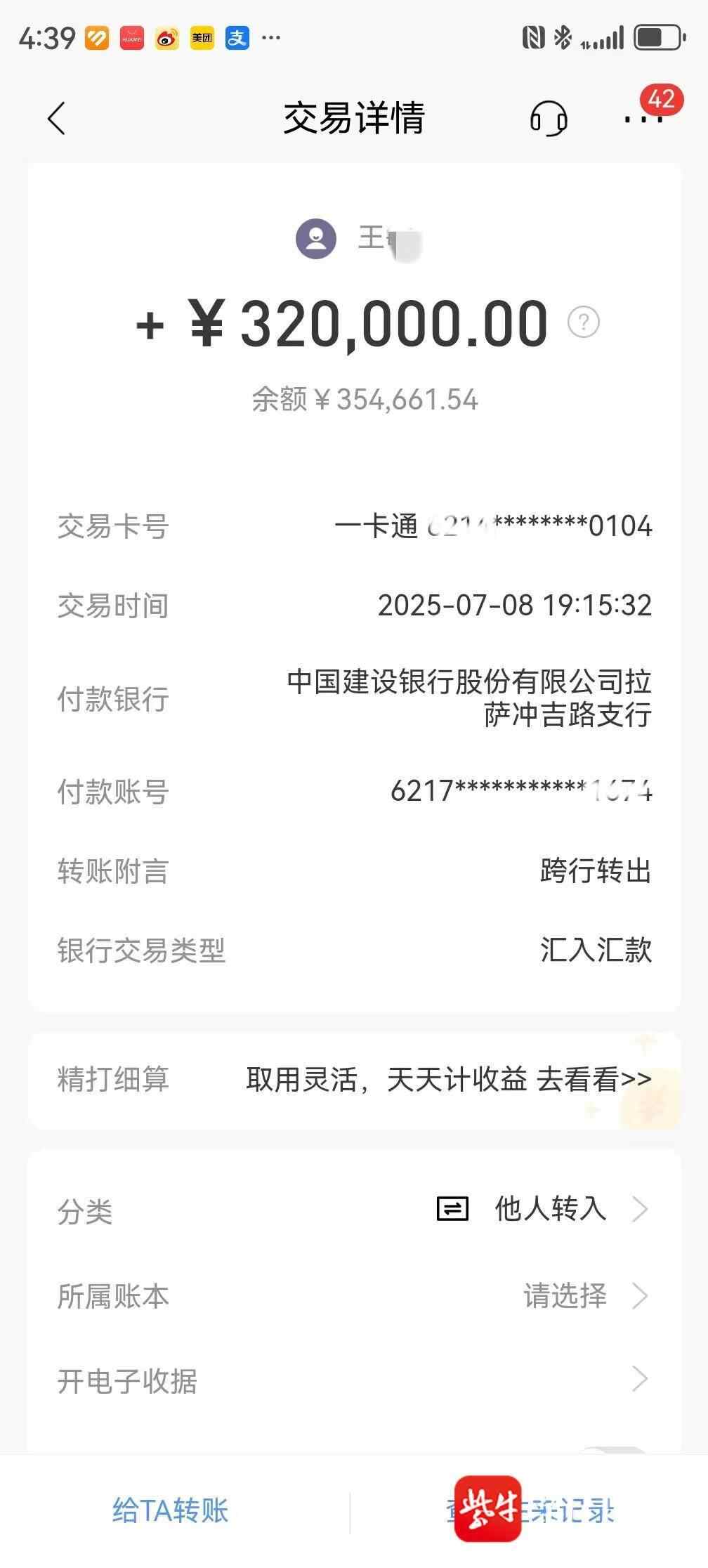Open the three-dot overflow menu

coord(643,119)
